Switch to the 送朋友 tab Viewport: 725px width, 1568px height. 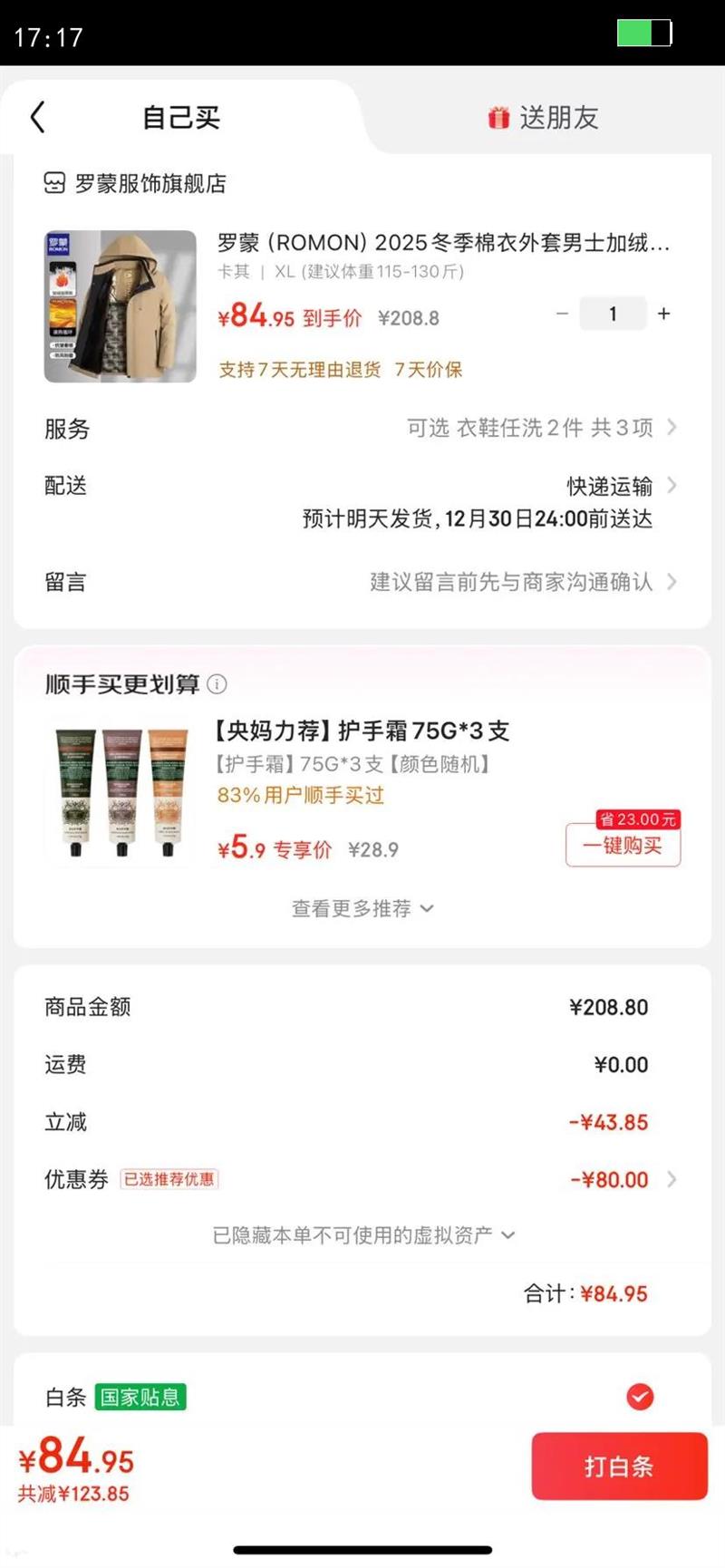pyautogui.click(x=544, y=118)
